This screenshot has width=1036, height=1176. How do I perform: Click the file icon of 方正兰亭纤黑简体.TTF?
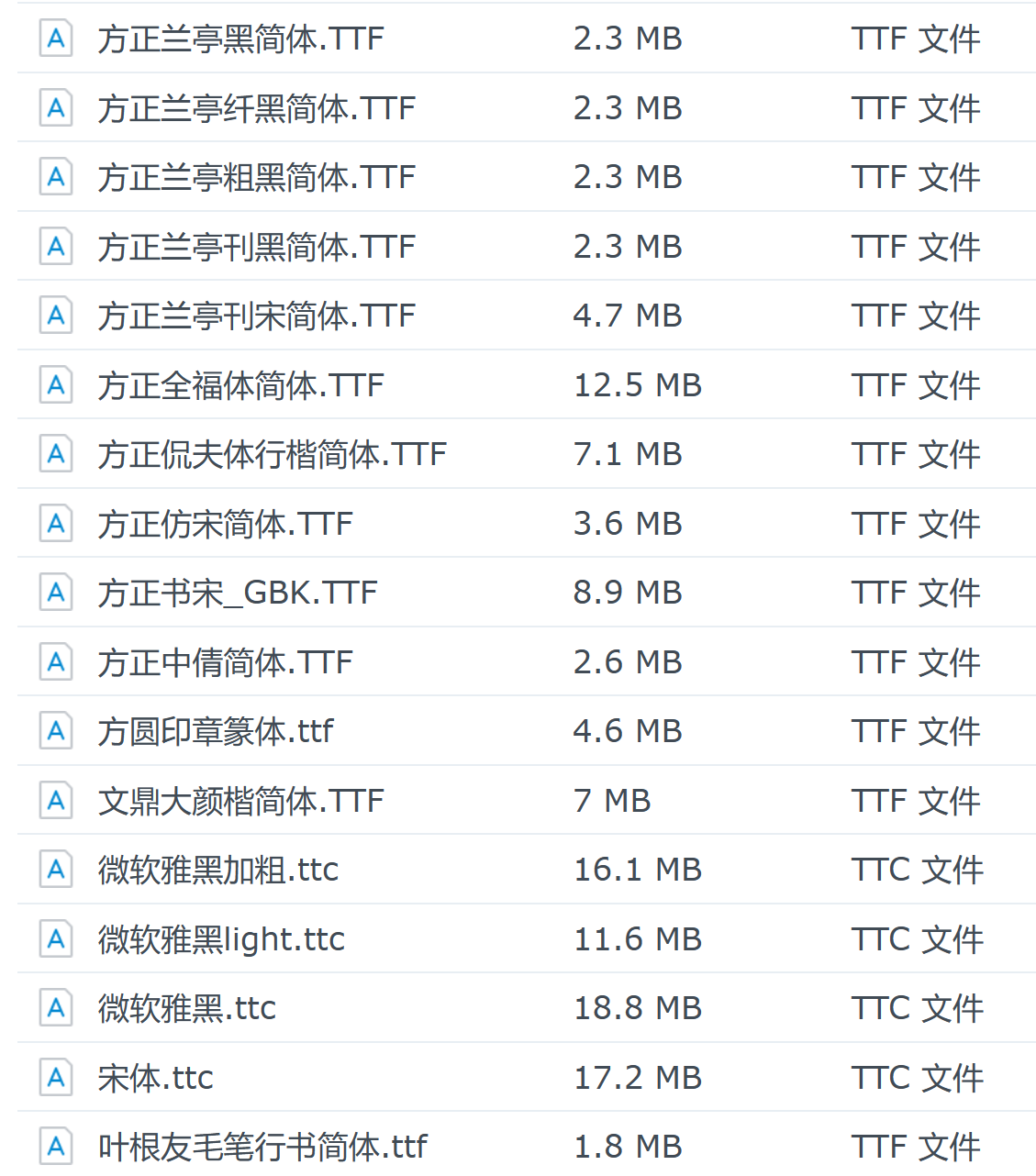tap(56, 107)
